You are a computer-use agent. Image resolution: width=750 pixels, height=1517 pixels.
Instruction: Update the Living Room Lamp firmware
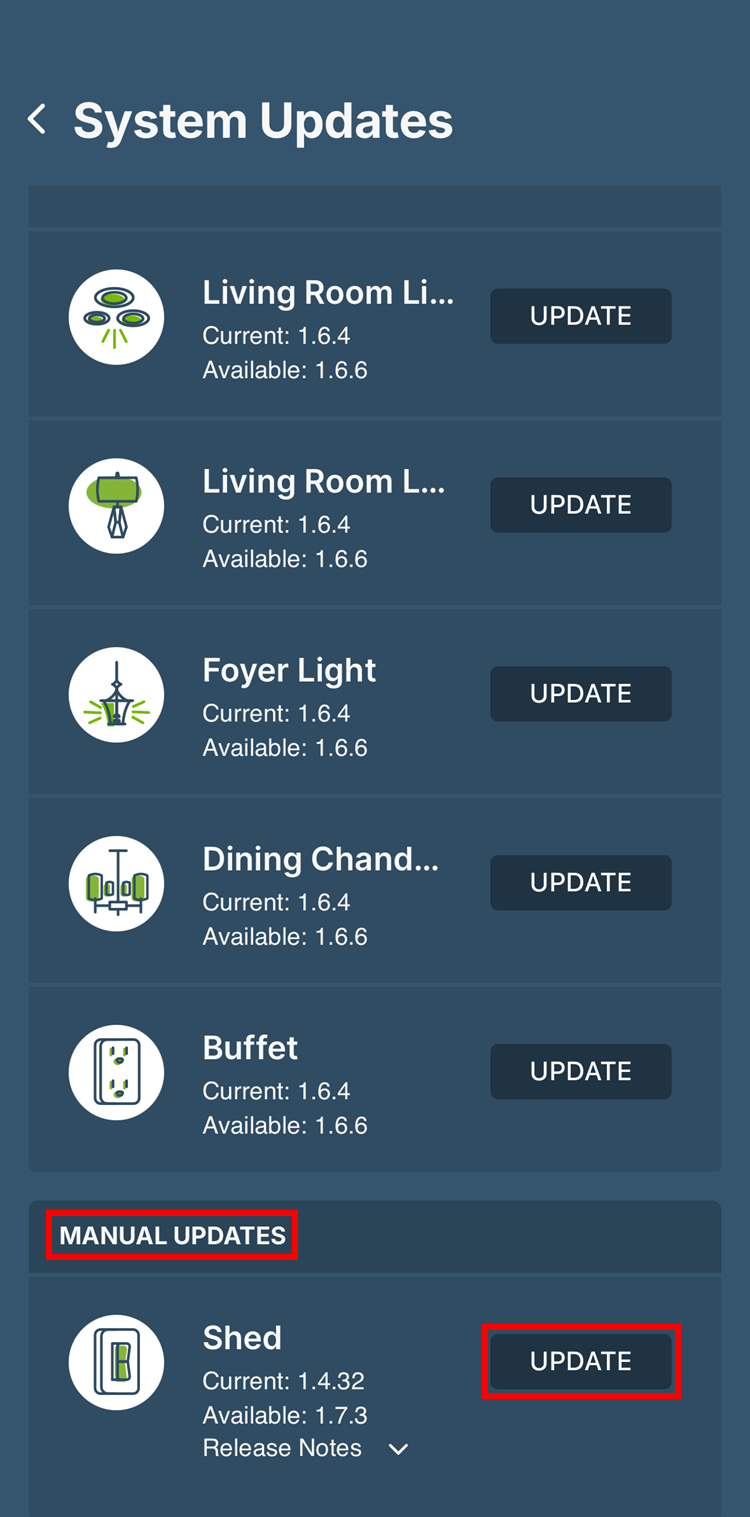tap(580, 505)
